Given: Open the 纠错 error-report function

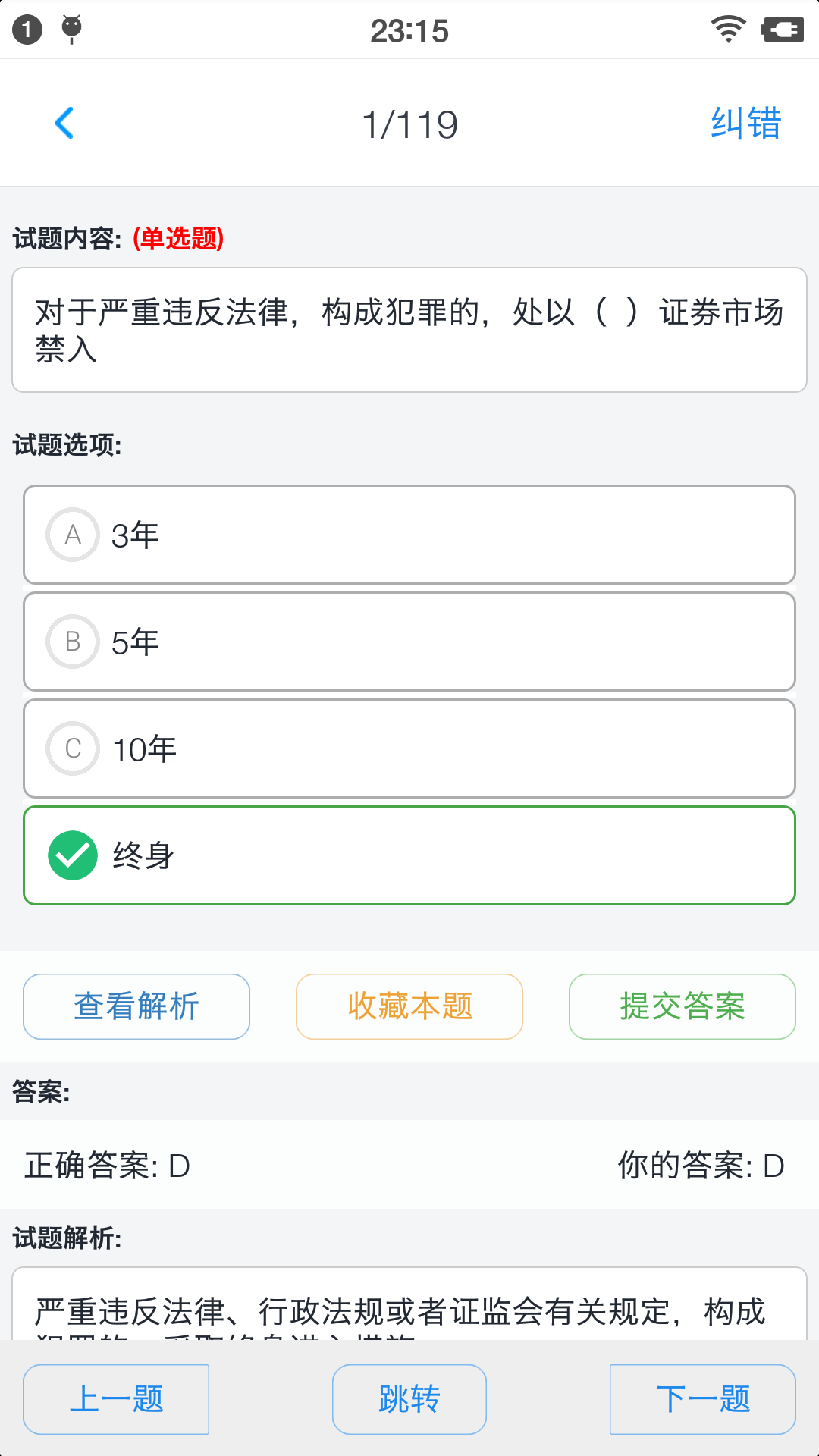Looking at the screenshot, I should point(745,122).
